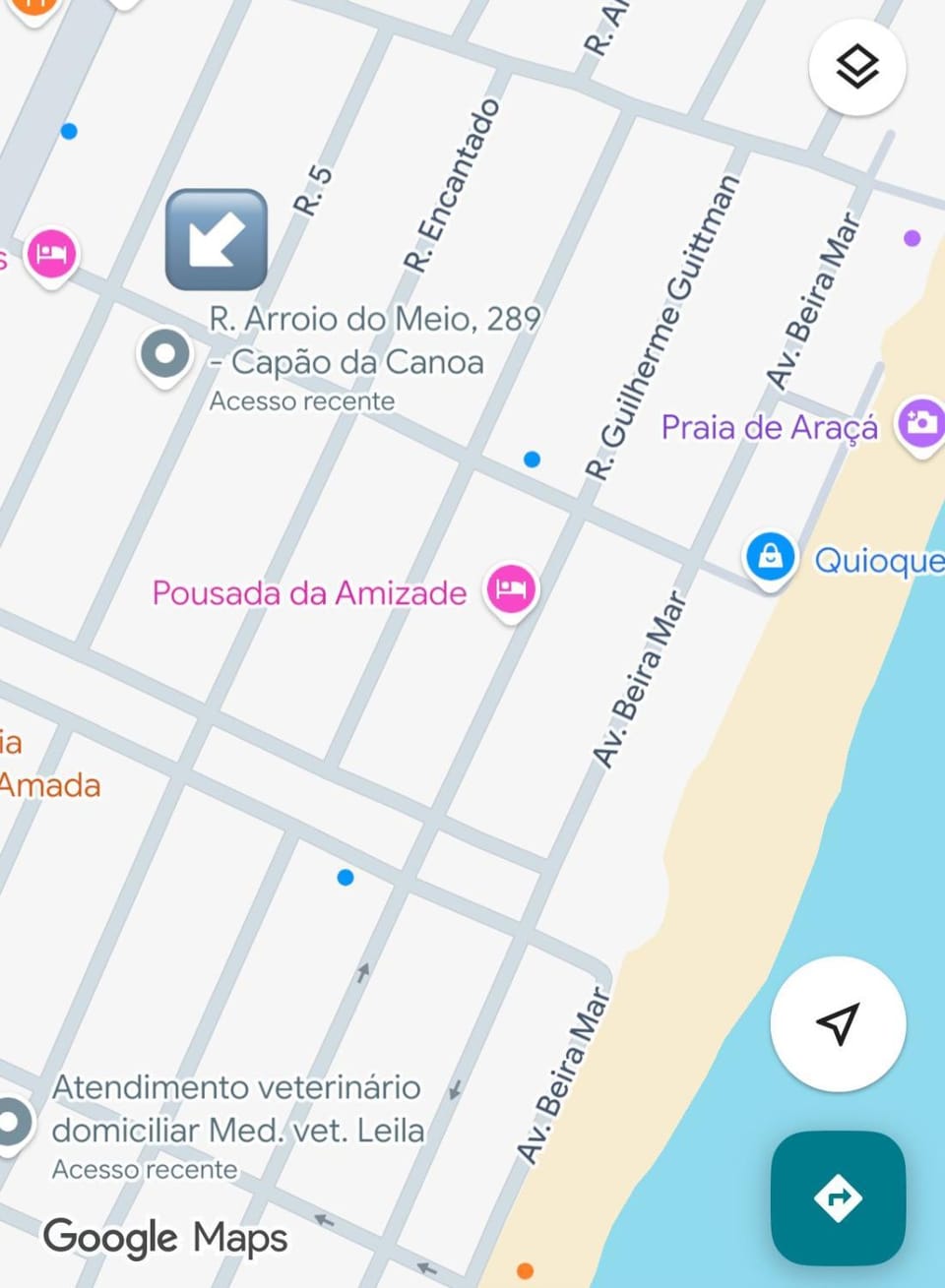Open the map layers button
This screenshot has height=1288, width=945.
(857, 67)
